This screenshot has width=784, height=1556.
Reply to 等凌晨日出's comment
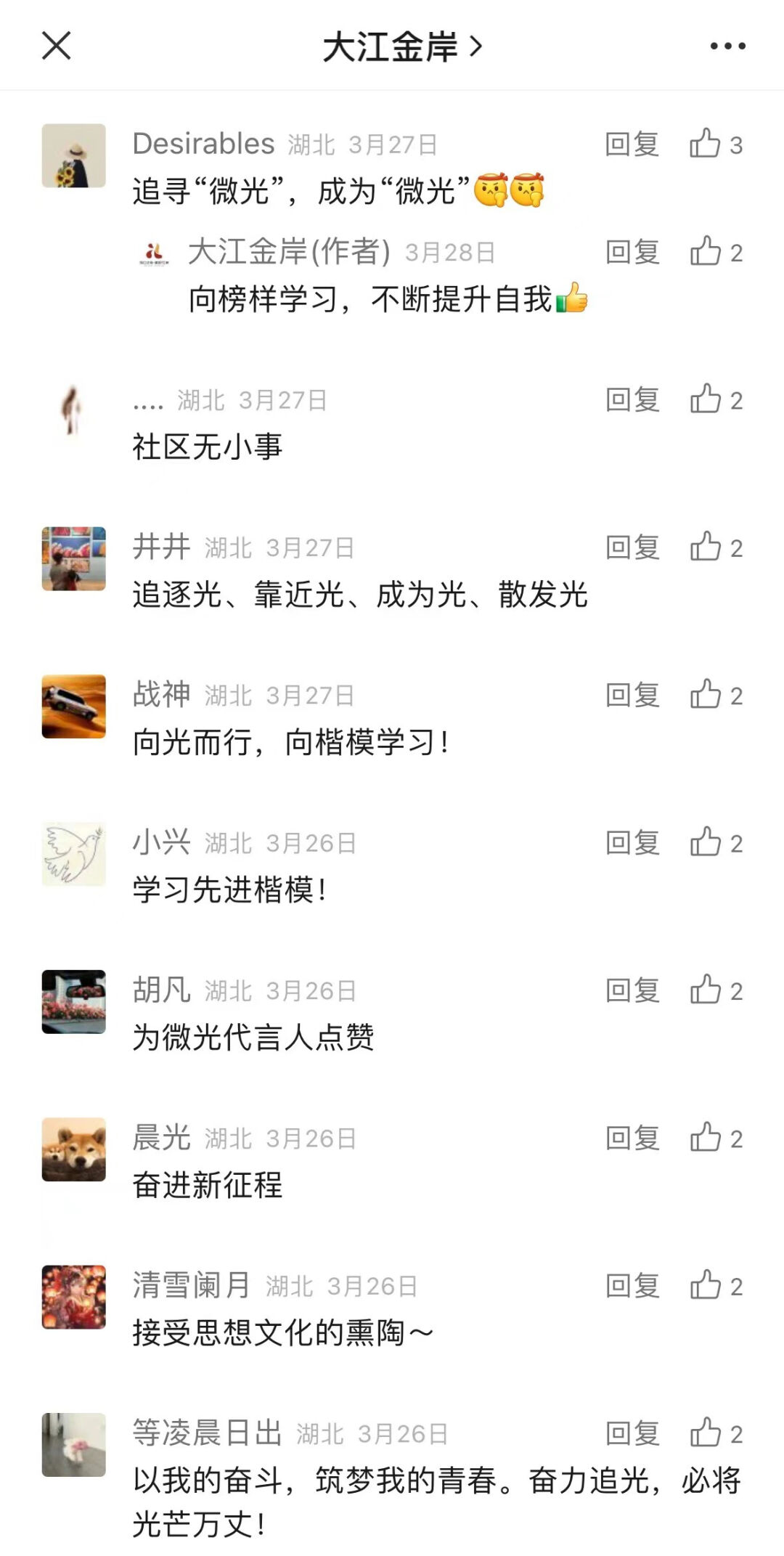(632, 1434)
